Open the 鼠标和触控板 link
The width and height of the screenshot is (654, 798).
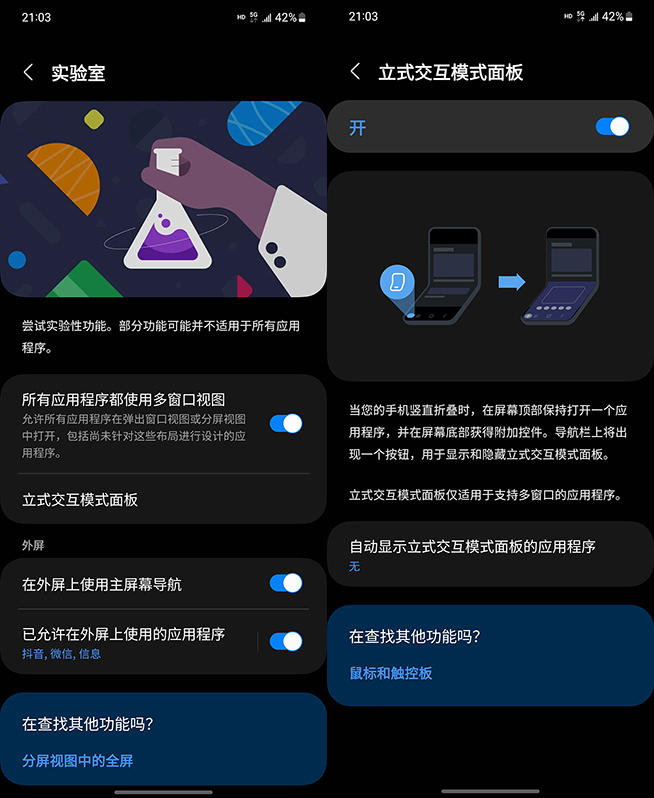390,673
